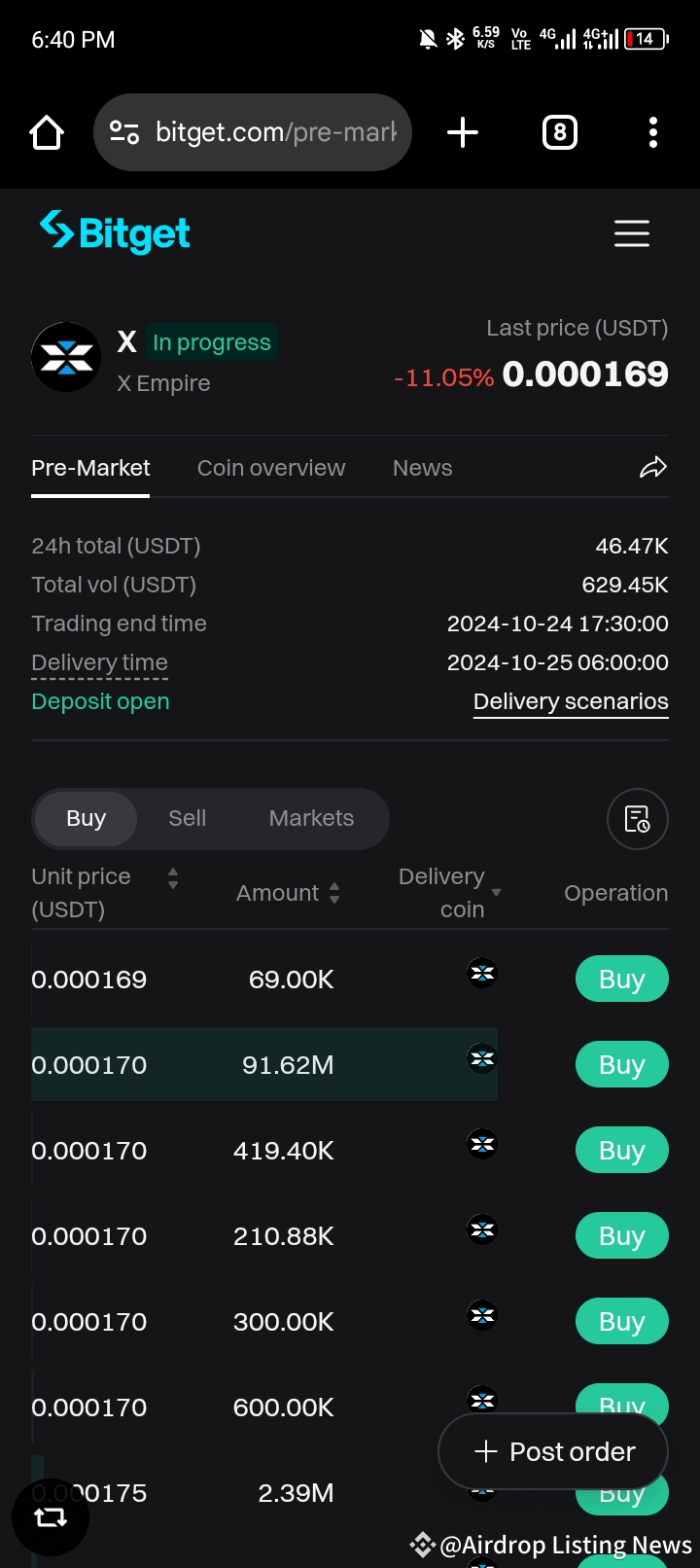Open the Deposit open link

(x=100, y=701)
